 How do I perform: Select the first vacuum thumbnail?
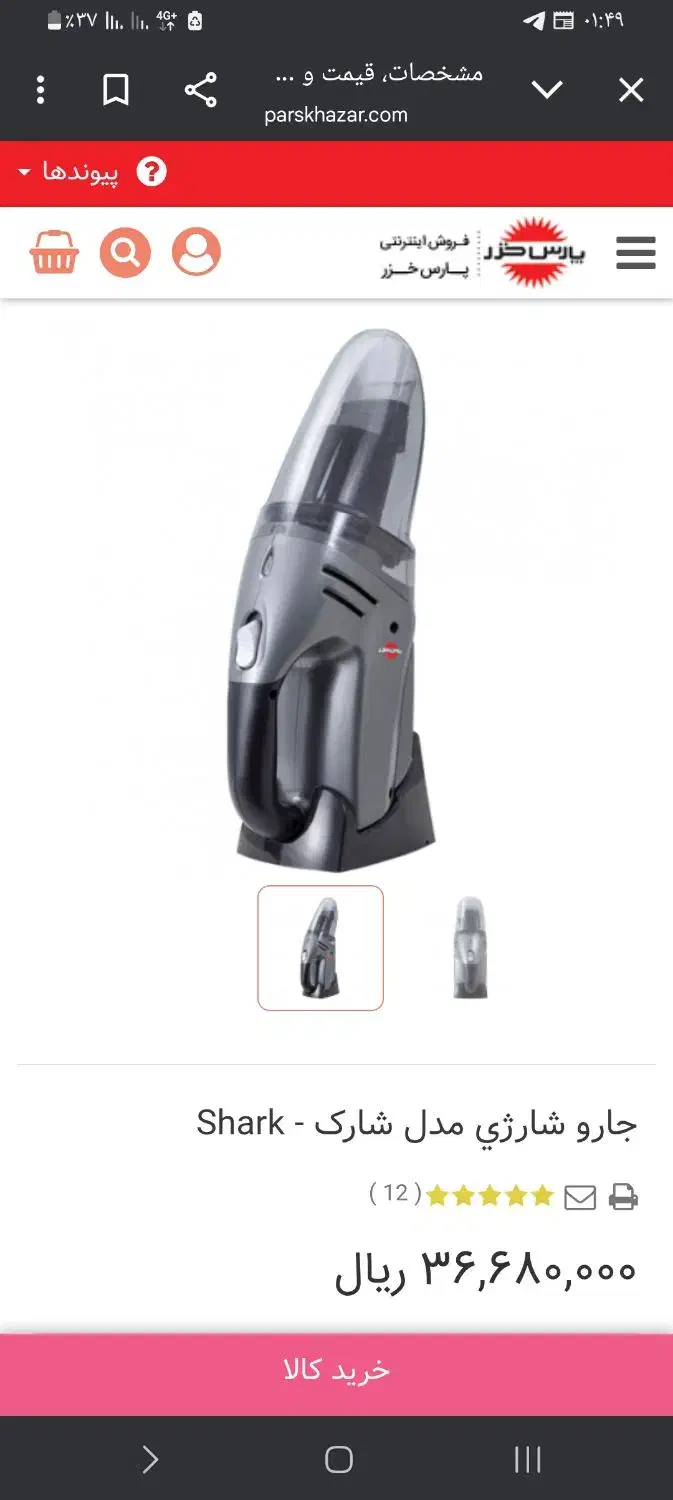pos(321,948)
